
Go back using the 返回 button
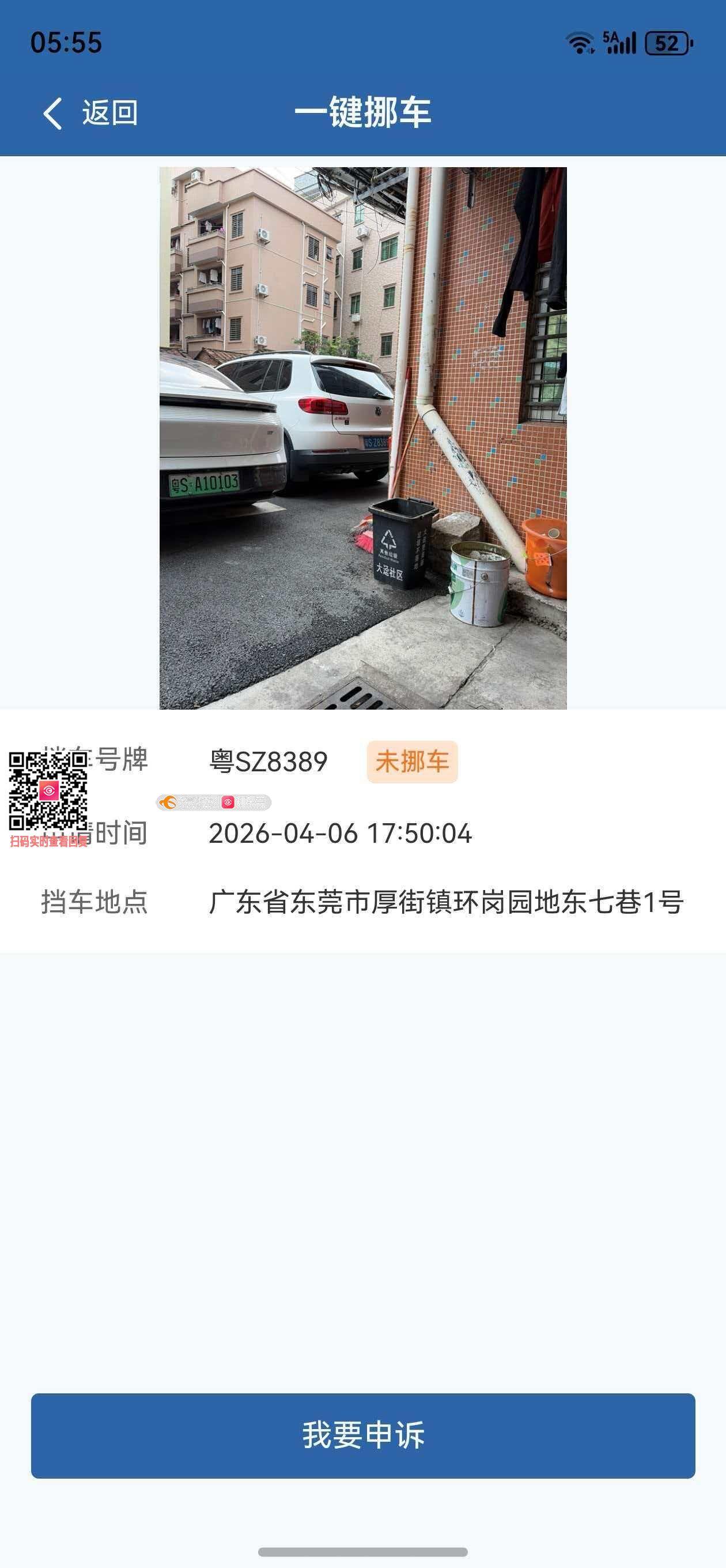90,113
